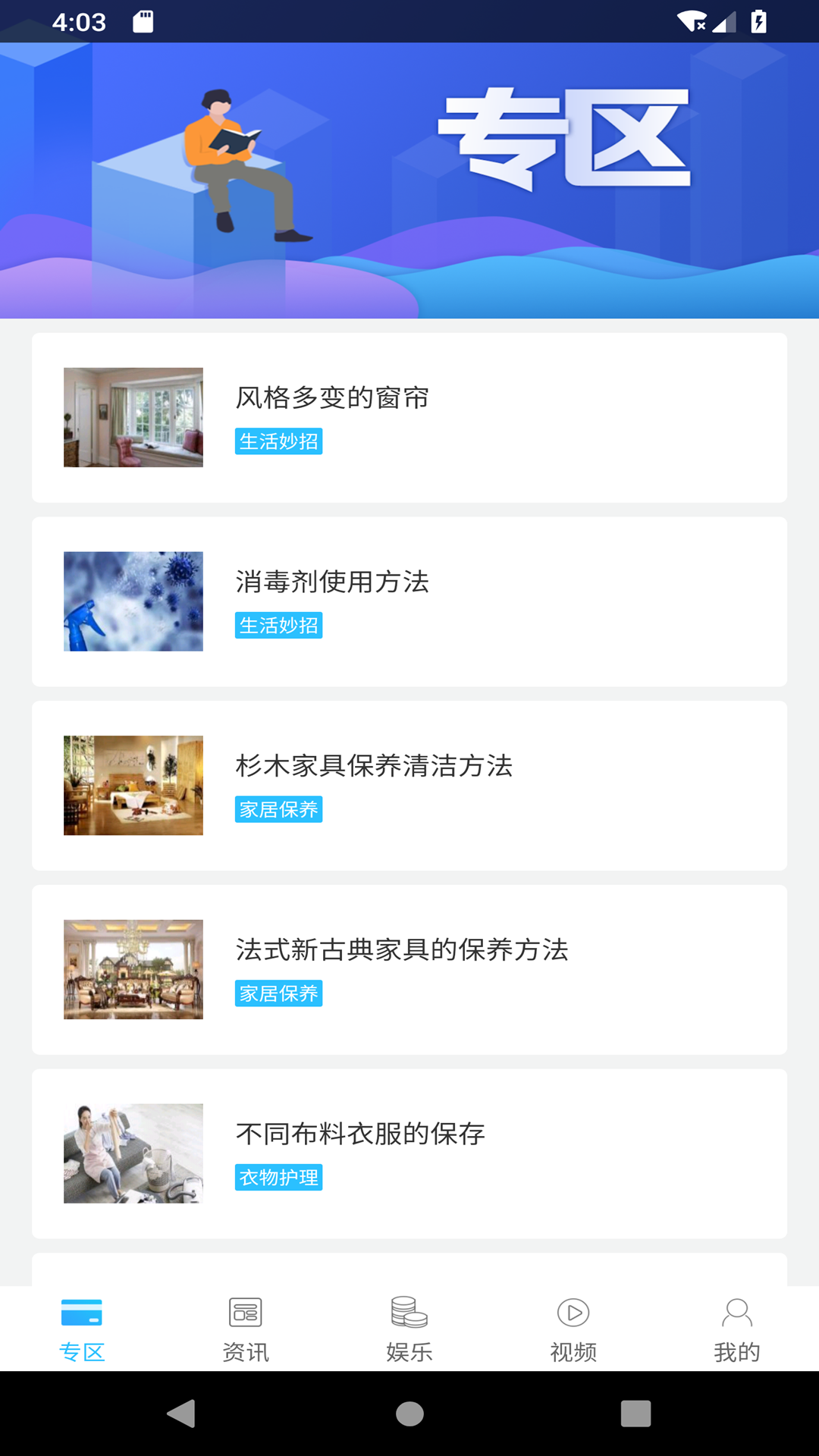Screen dimensions: 819x1456
Task: Switch to the 娱乐 tab
Action: coord(409,1329)
